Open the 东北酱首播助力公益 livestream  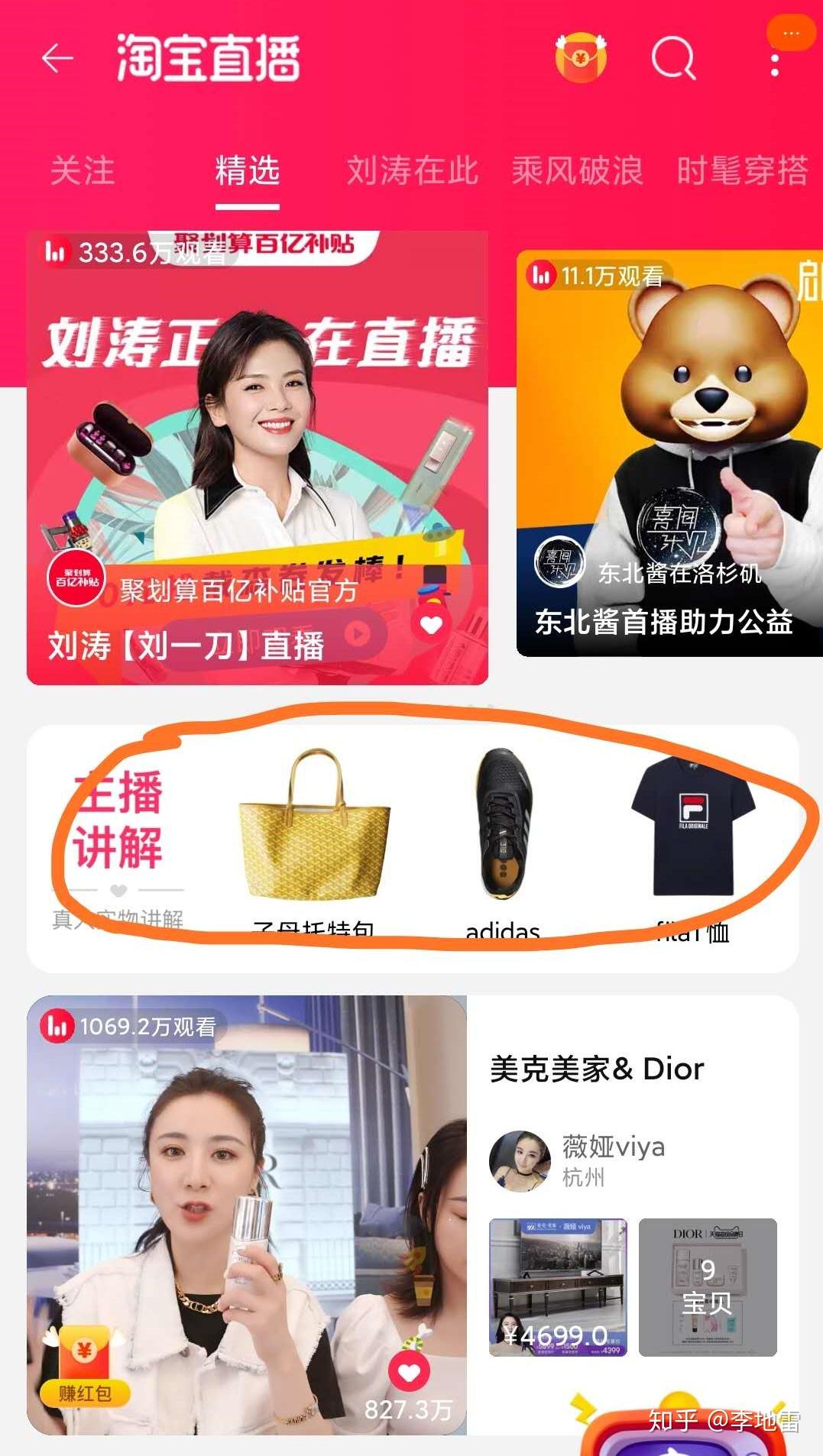[663, 458]
